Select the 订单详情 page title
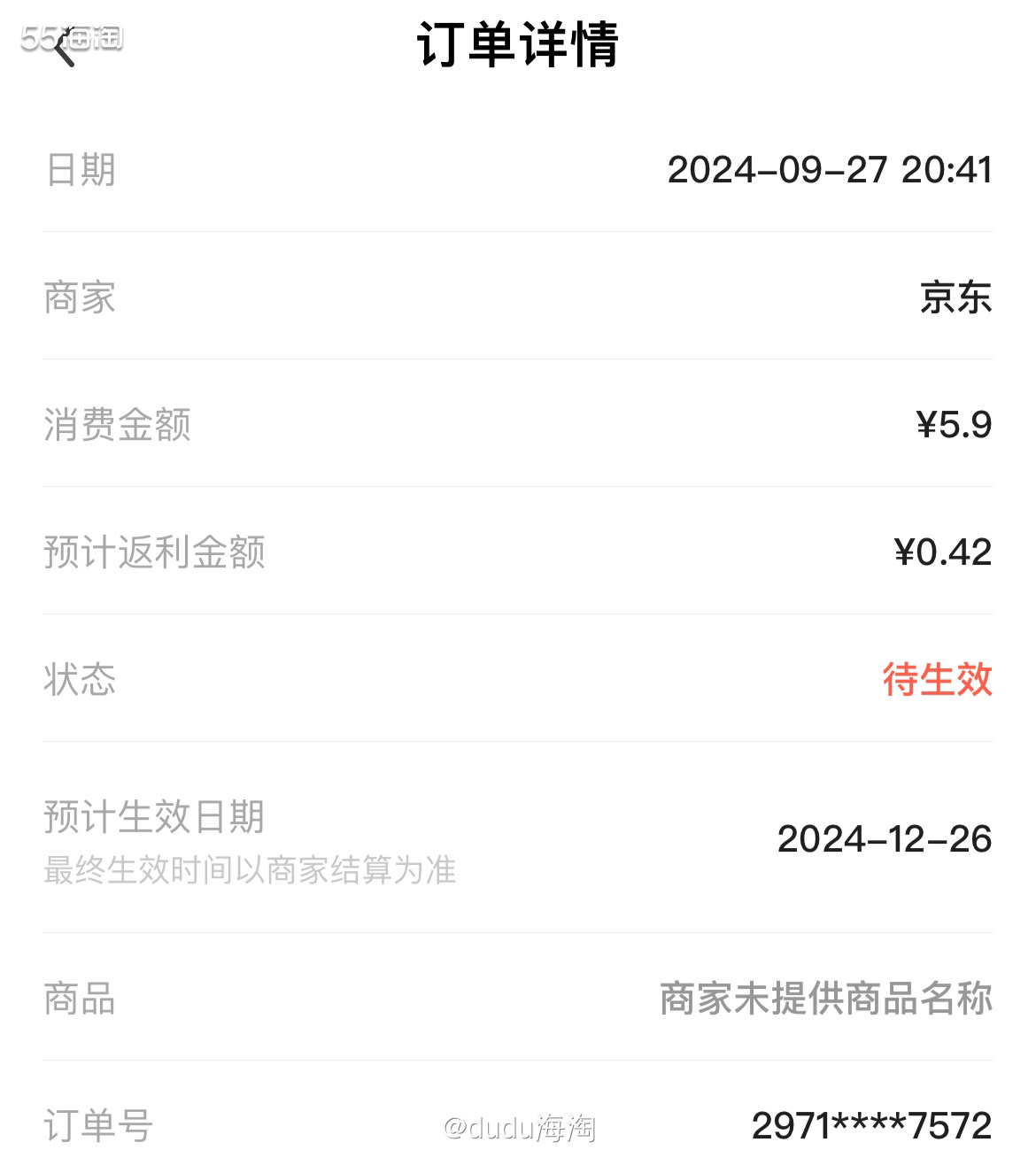1036x1173 pixels. (518, 49)
